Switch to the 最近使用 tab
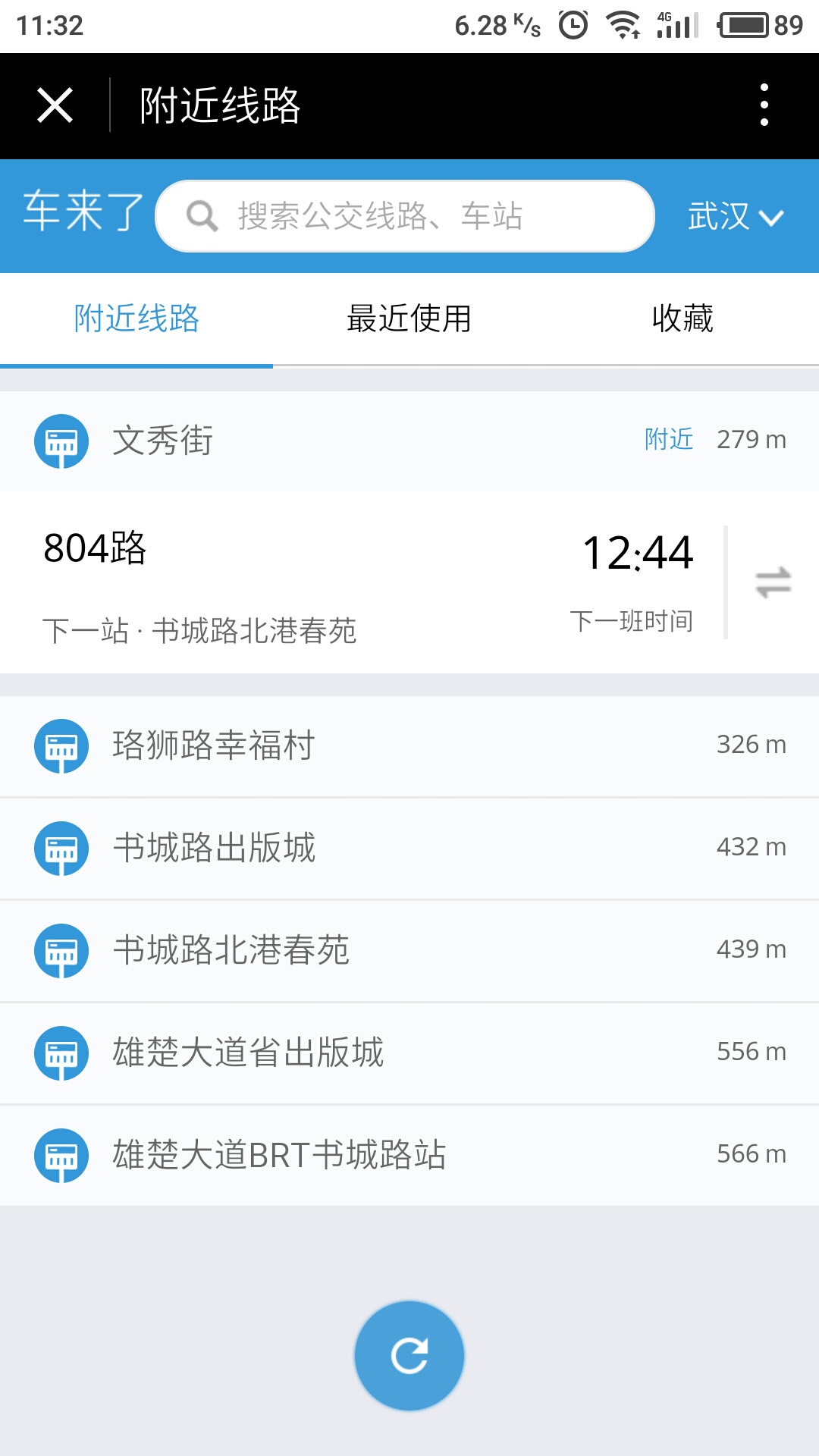 click(409, 318)
